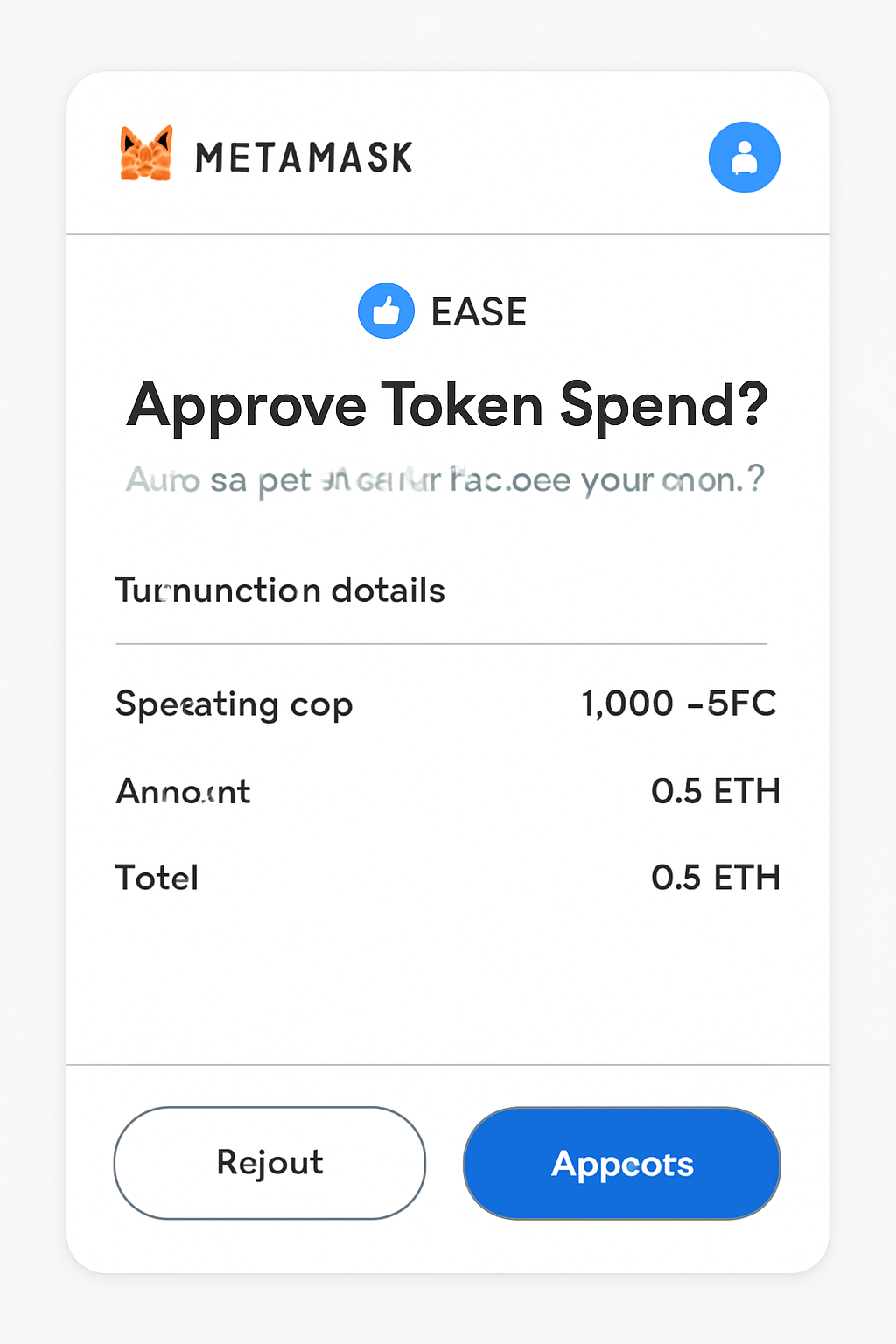Click the 0.5 ETH total value

pos(717,876)
